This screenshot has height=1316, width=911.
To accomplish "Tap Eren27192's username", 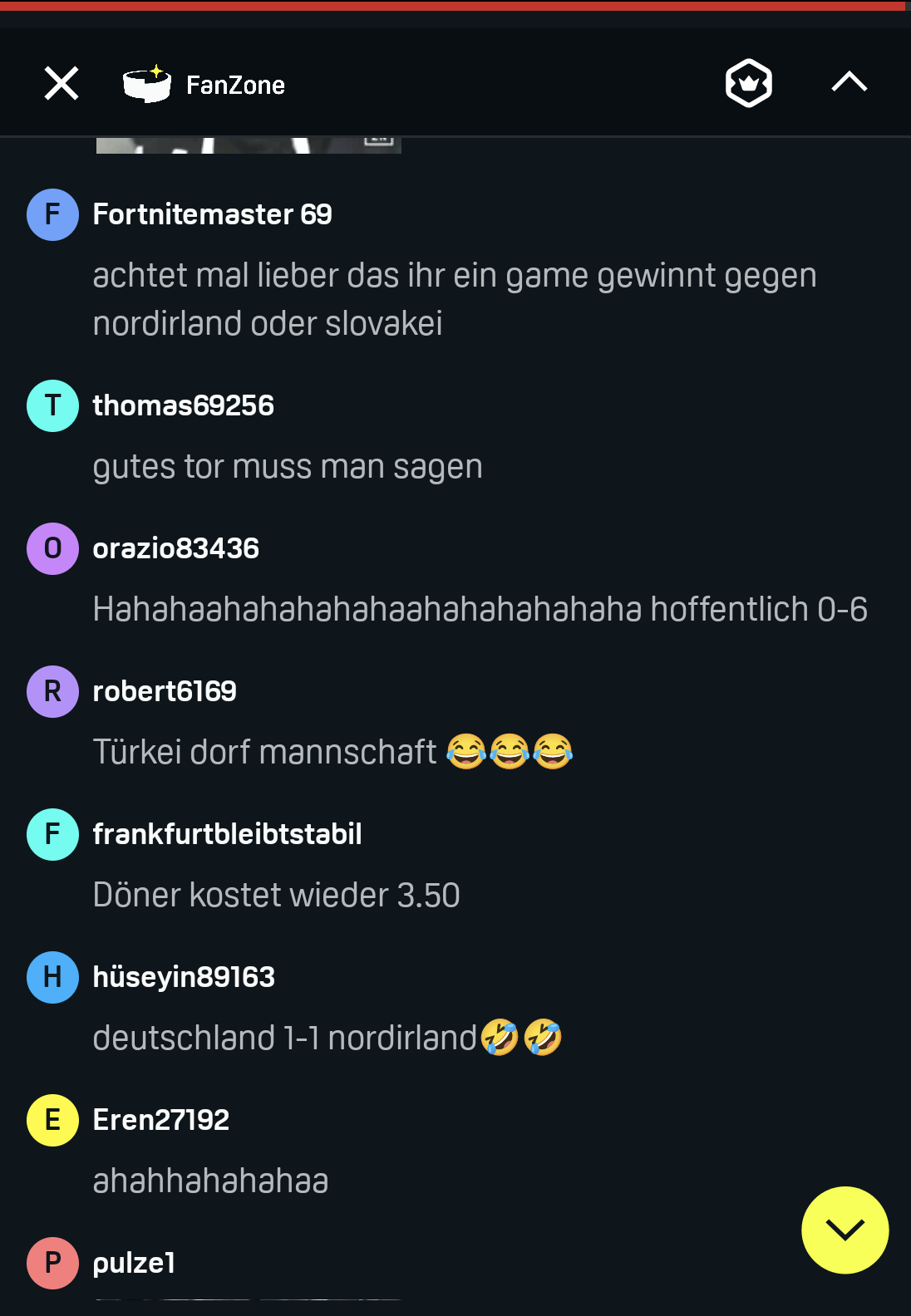I will point(160,1120).
